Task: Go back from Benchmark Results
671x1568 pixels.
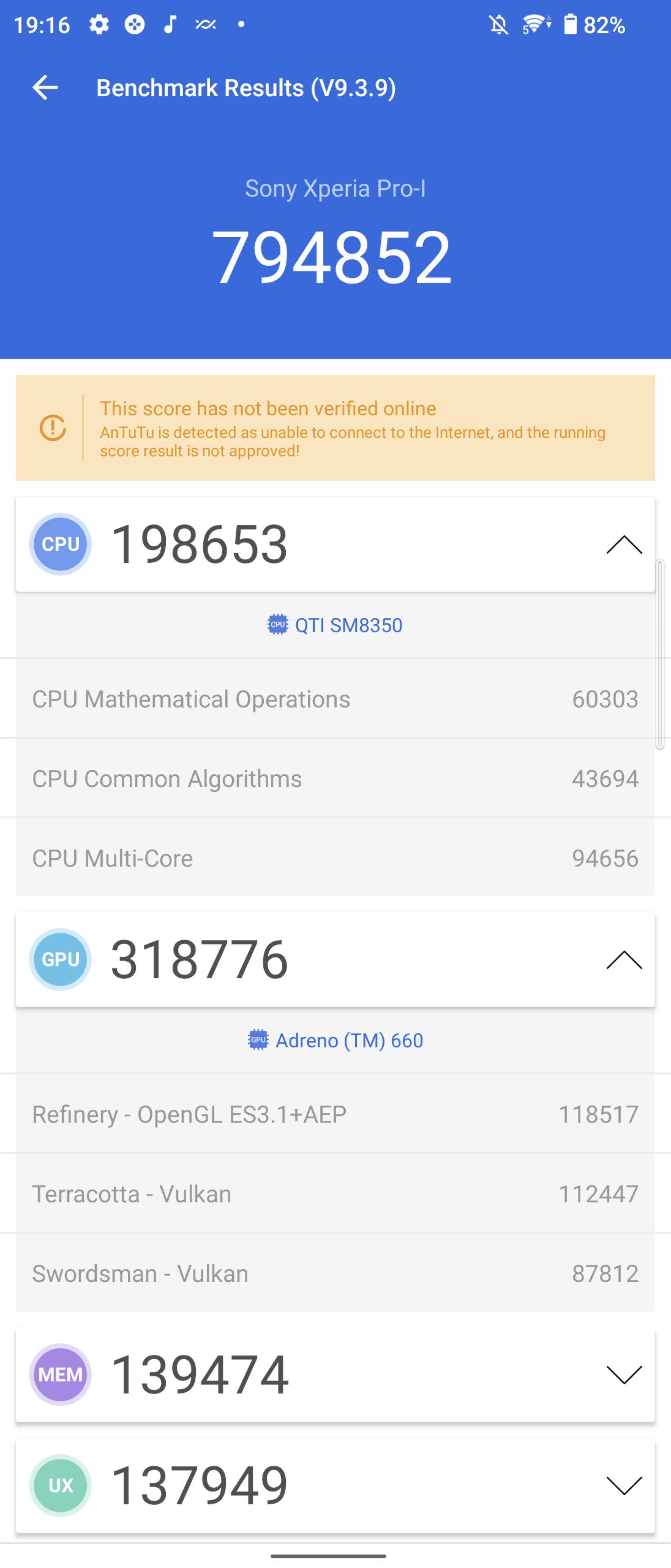Action: (45, 88)
